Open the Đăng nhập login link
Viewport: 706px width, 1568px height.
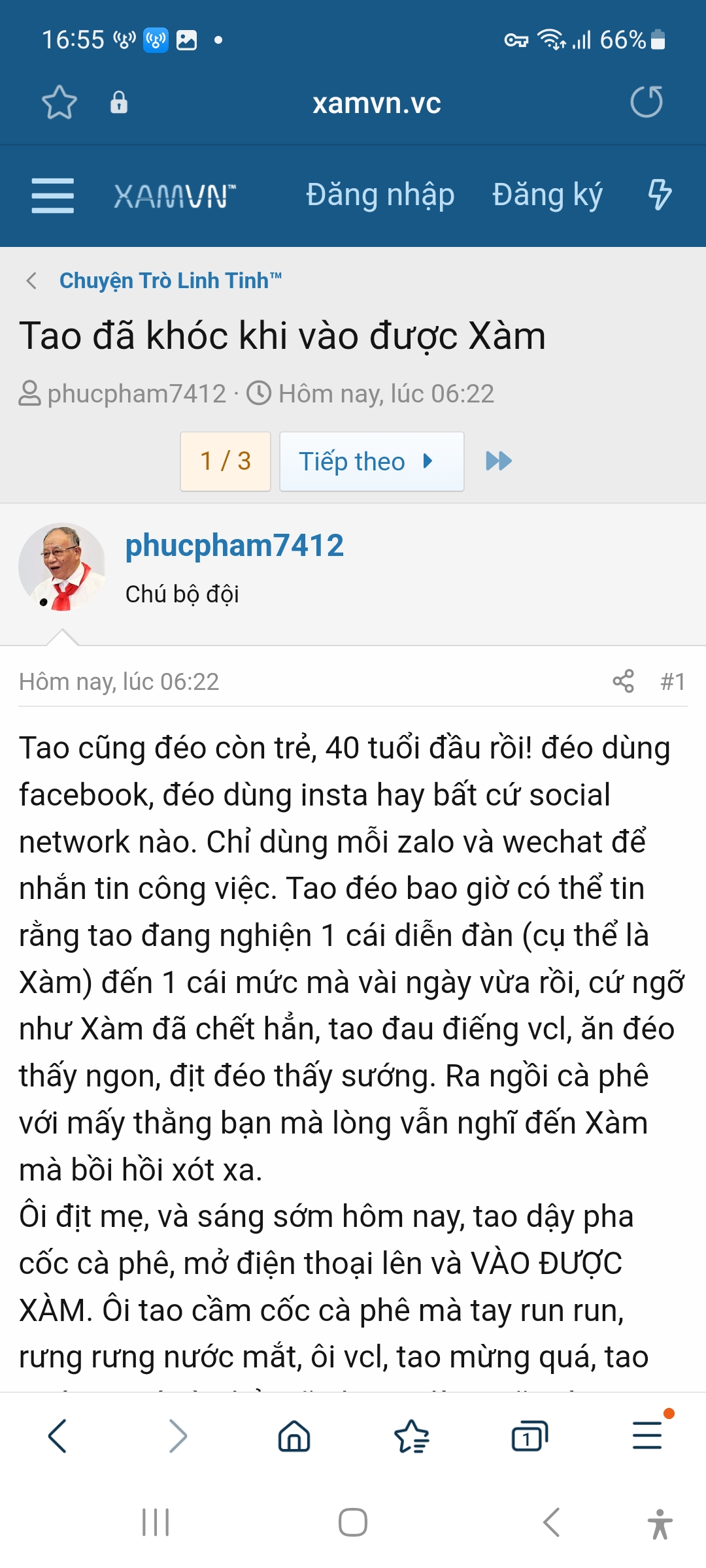[x=380, y=195]
